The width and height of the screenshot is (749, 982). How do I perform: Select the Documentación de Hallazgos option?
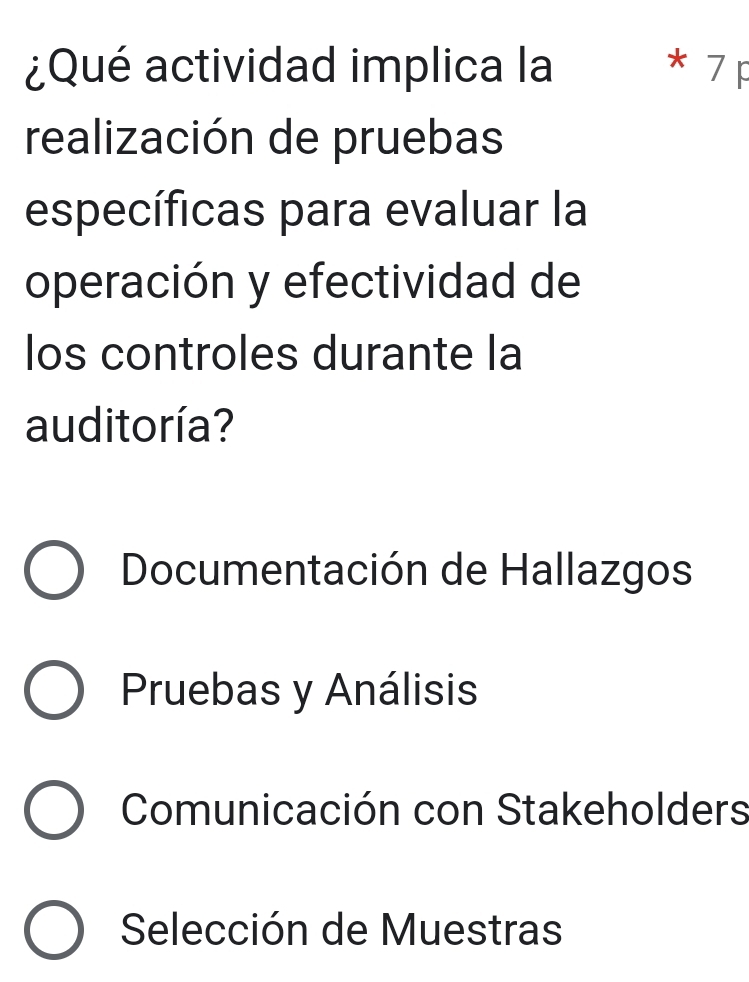[54, 571]
